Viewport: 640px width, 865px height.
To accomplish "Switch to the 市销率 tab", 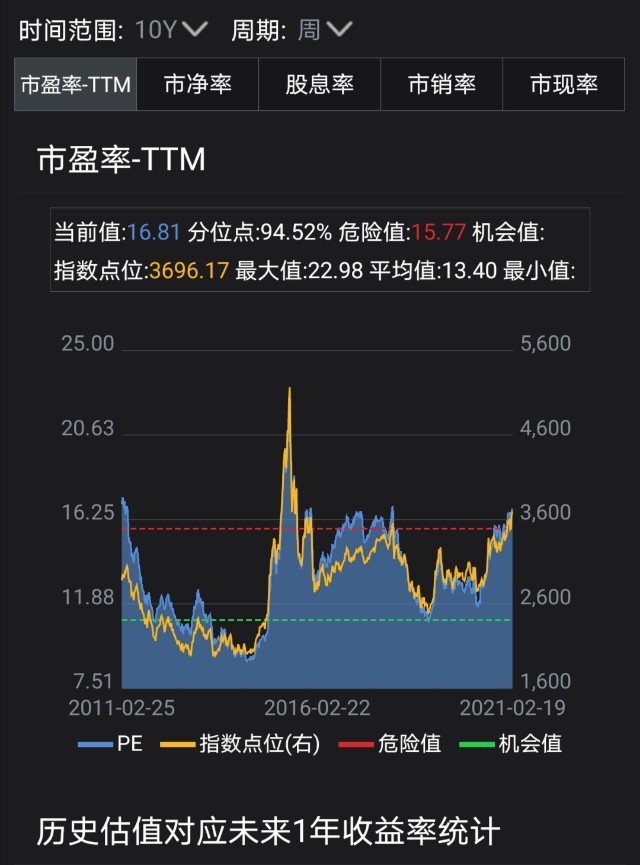I will [442, 85].
